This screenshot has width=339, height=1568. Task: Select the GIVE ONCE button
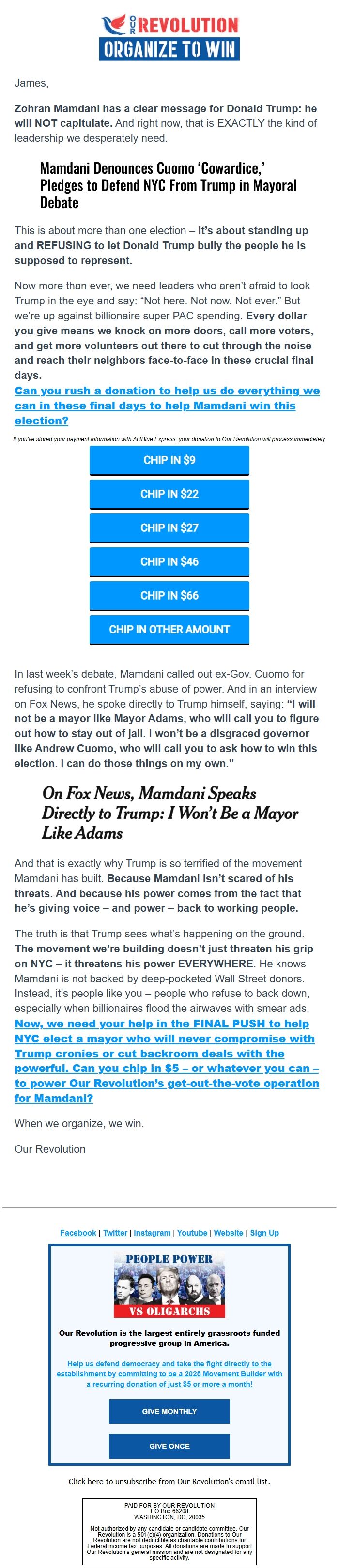tap(169, 1446)
